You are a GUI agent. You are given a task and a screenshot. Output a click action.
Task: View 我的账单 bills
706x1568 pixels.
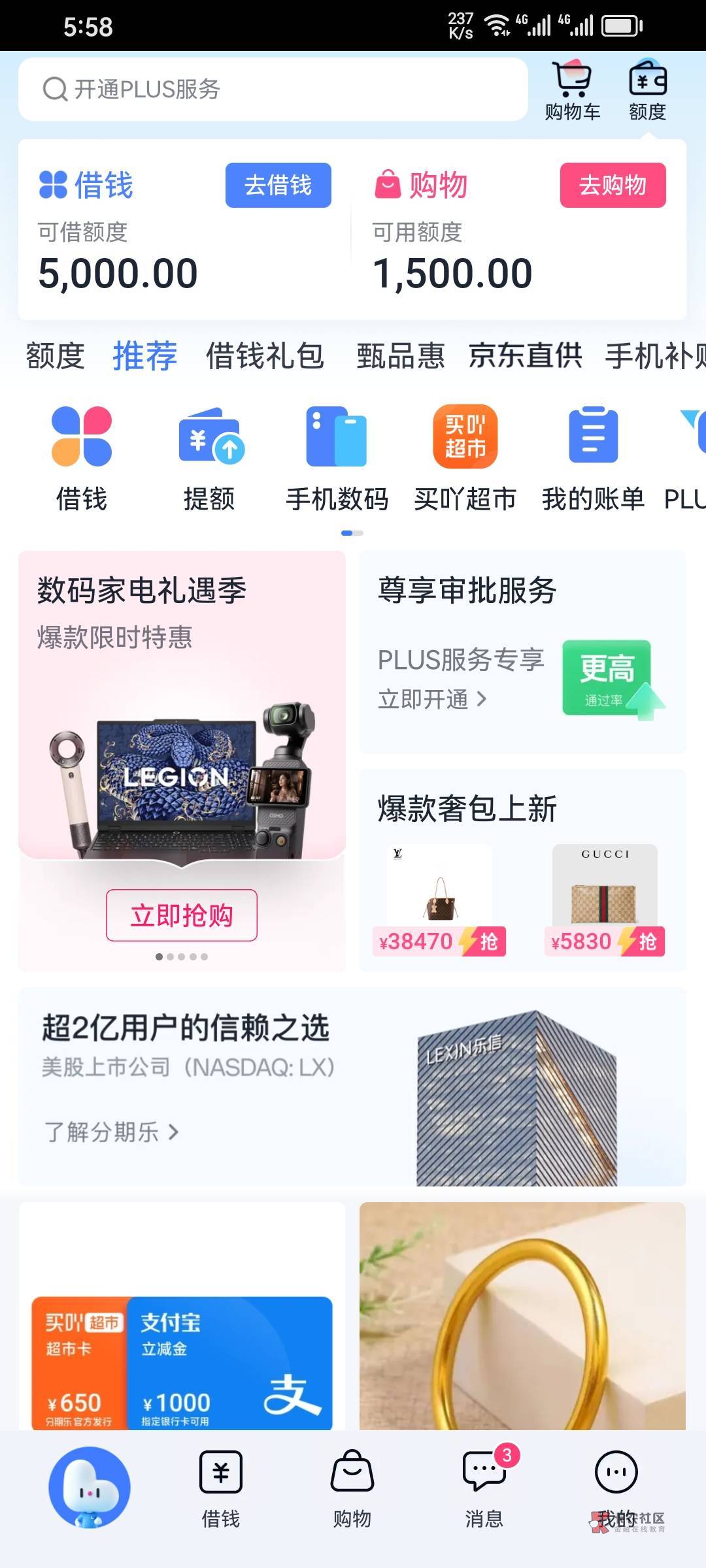click(593, 458)
